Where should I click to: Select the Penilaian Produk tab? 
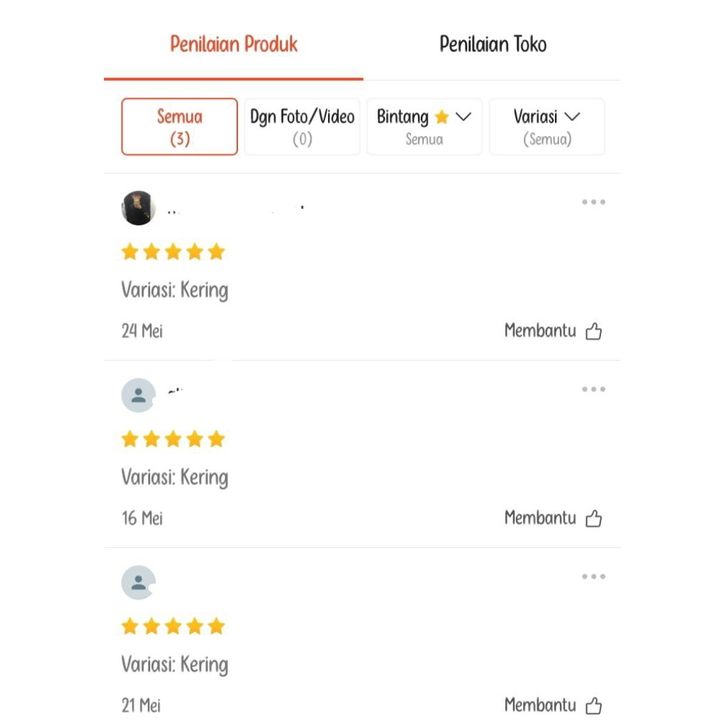[x=234, y=44]
